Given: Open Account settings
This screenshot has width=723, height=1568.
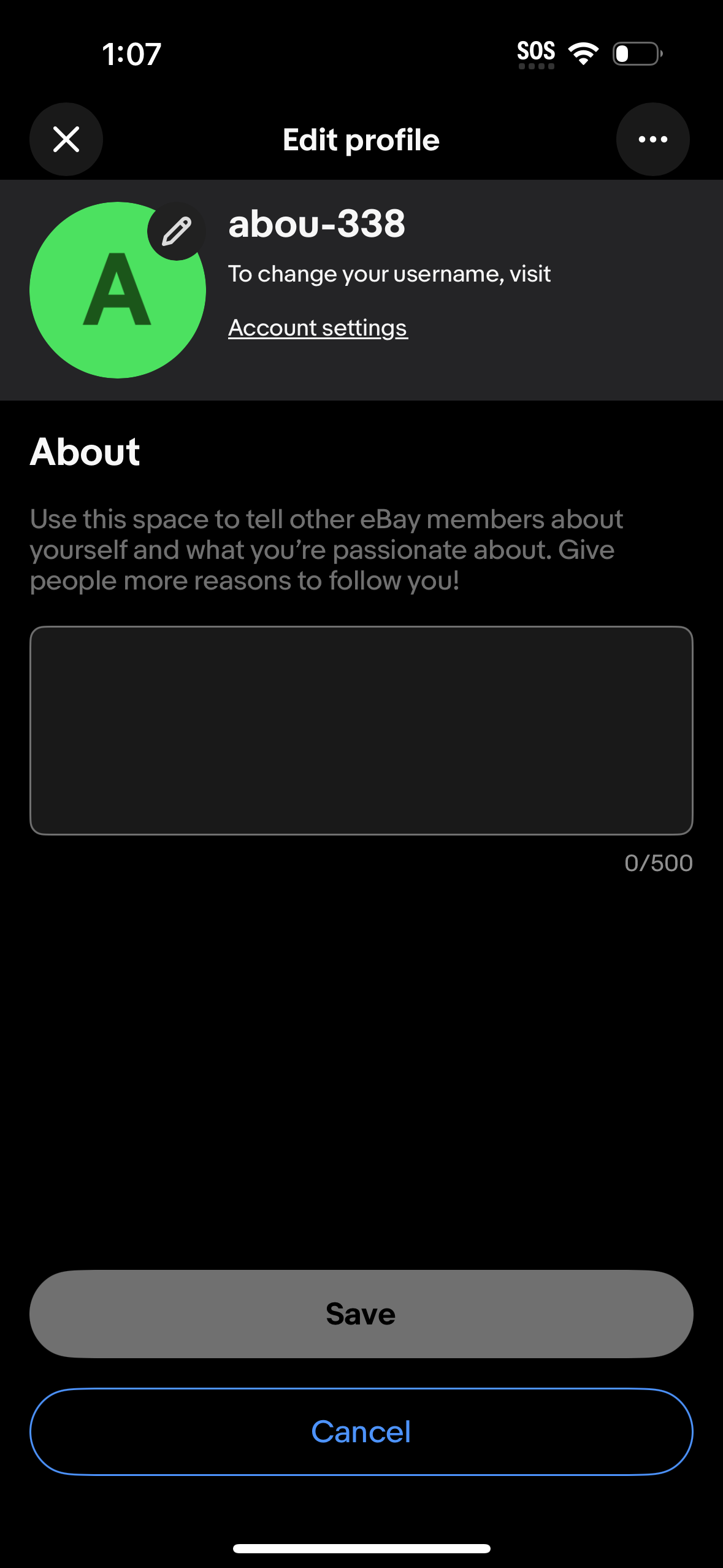Looking at the screenshot, I should (318, 327).
